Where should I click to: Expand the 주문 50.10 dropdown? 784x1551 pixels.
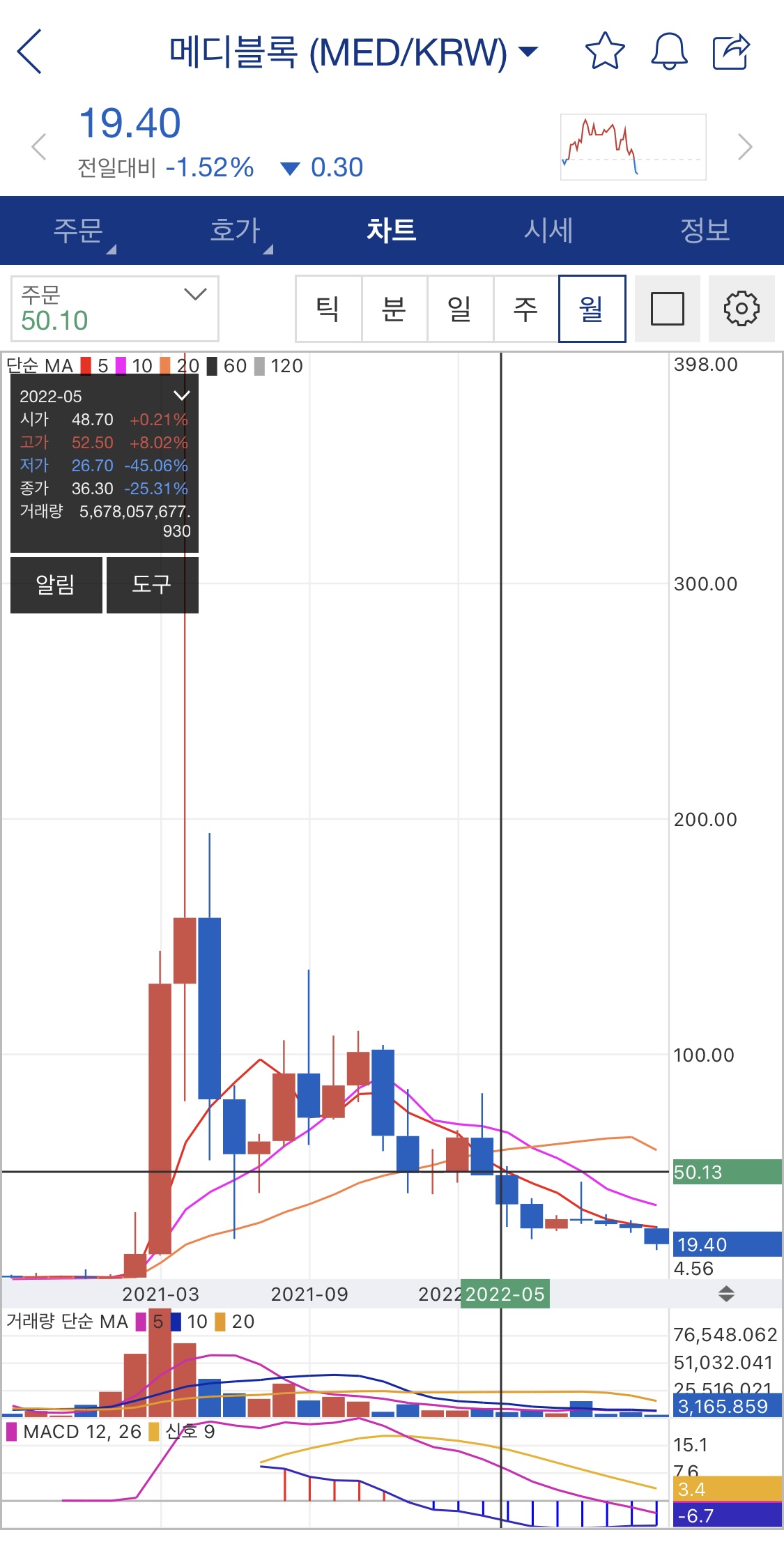pos(115,309)
